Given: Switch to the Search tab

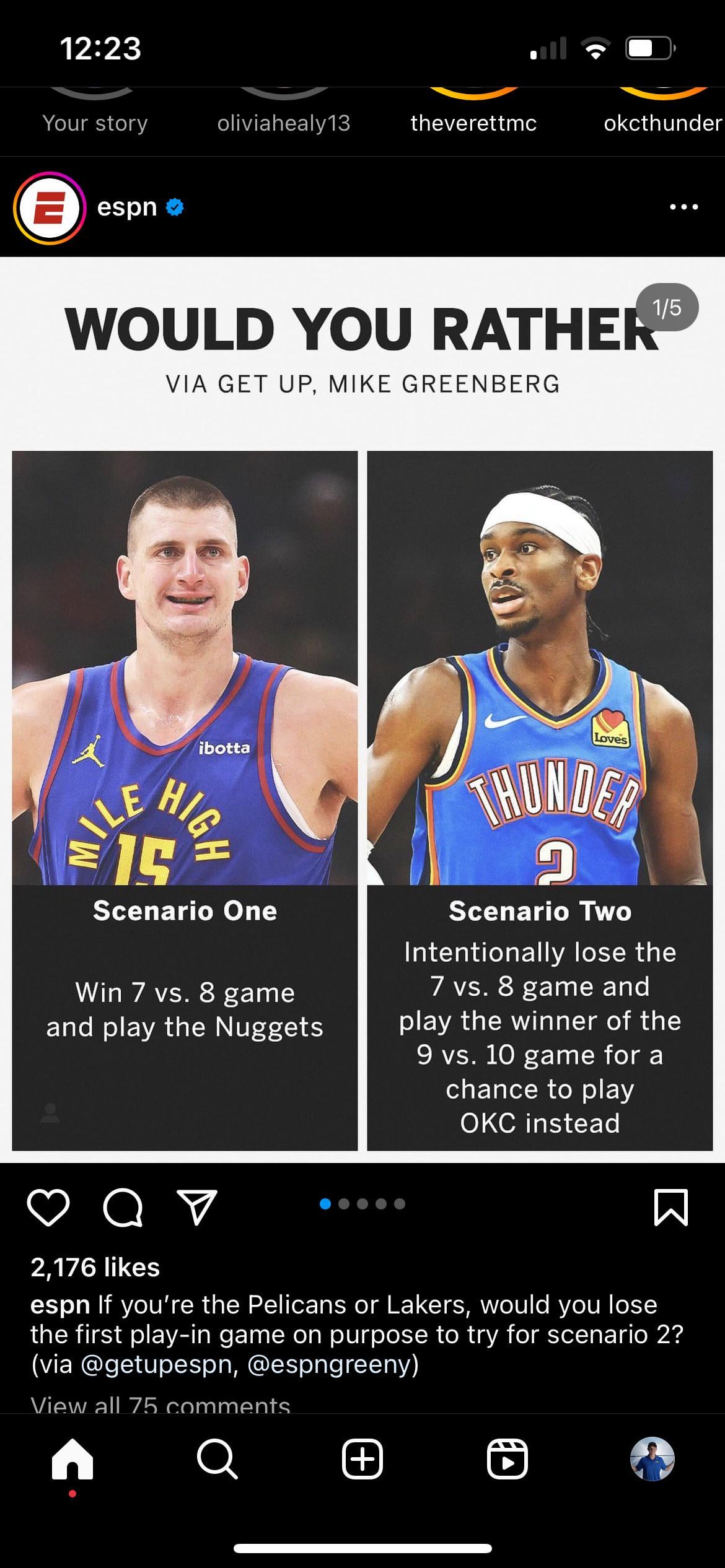Looking at the screenshot, I should click(x=217, y=1460).
